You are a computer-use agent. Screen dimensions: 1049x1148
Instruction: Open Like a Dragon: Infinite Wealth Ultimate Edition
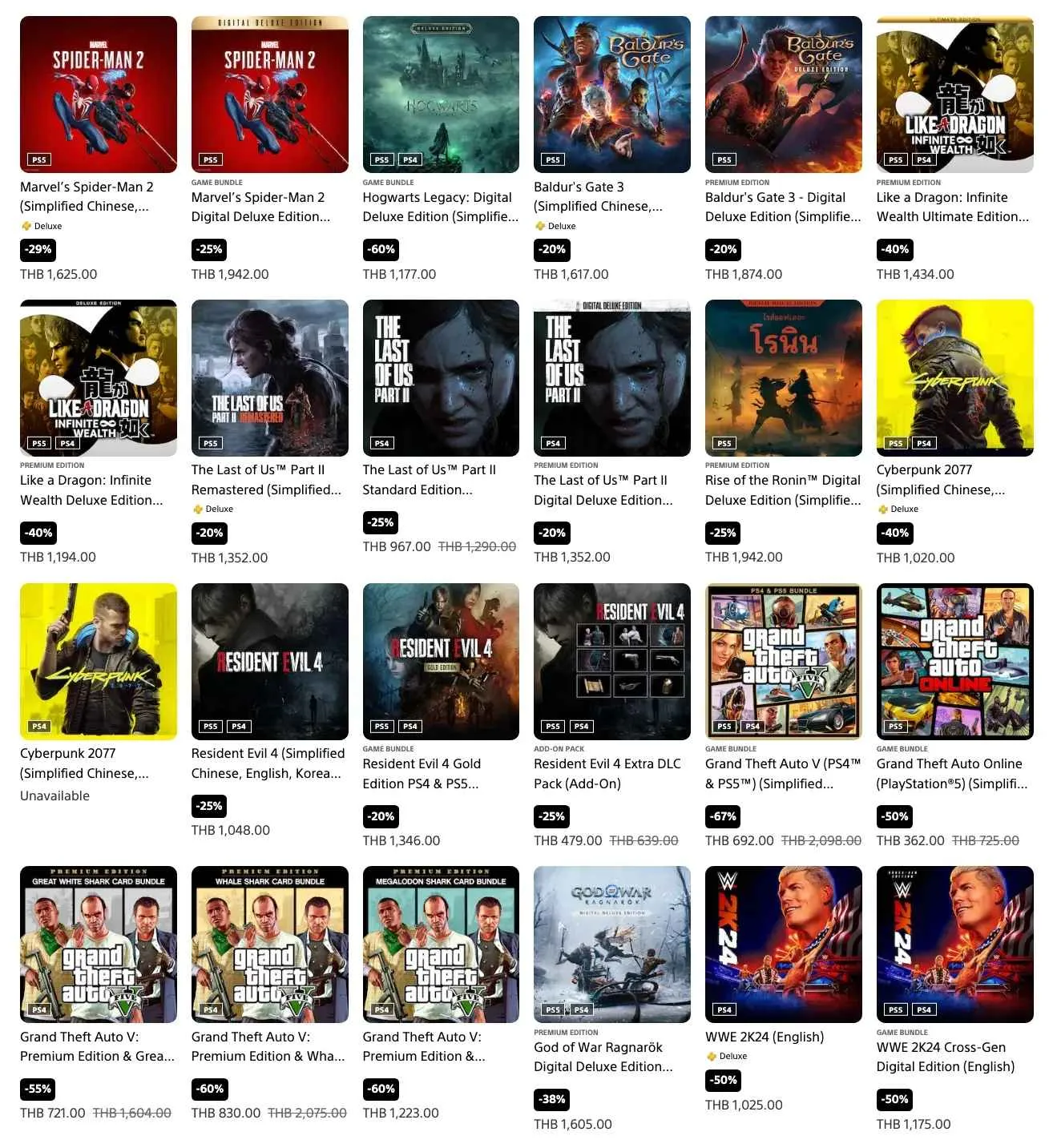point(954,95)
